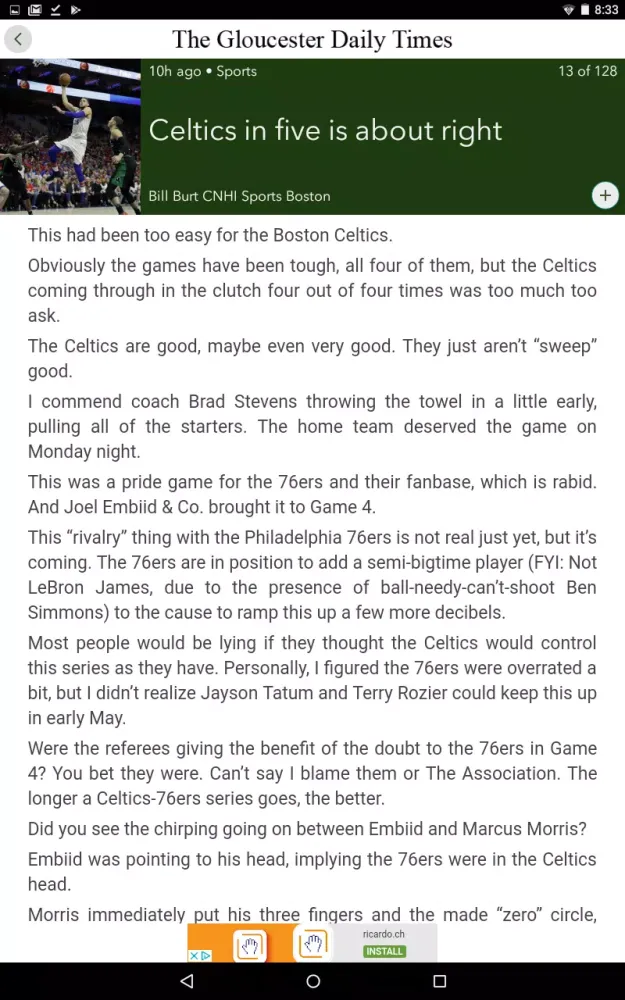
Task: Open the ad info icon on banner
Action: point(206,955)
